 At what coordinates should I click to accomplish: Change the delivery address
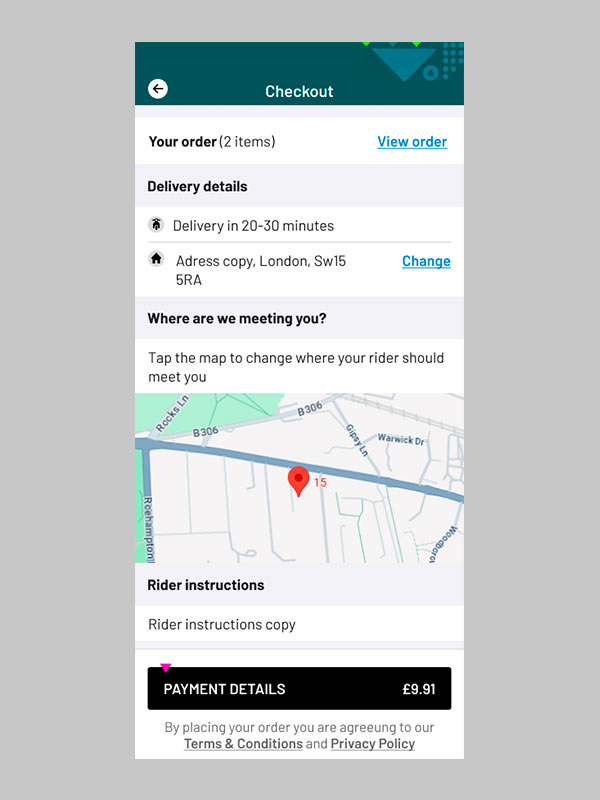pyautogui.click(x=426, y=261)
